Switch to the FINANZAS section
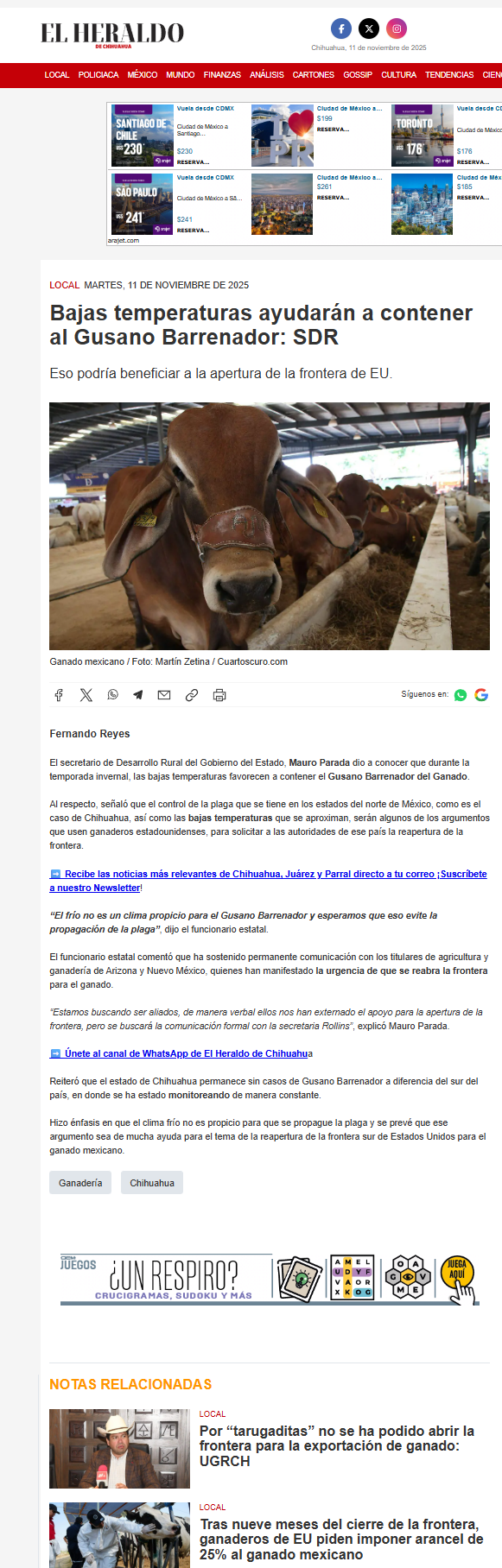The image size is (502, 1568). coord(222,75)
